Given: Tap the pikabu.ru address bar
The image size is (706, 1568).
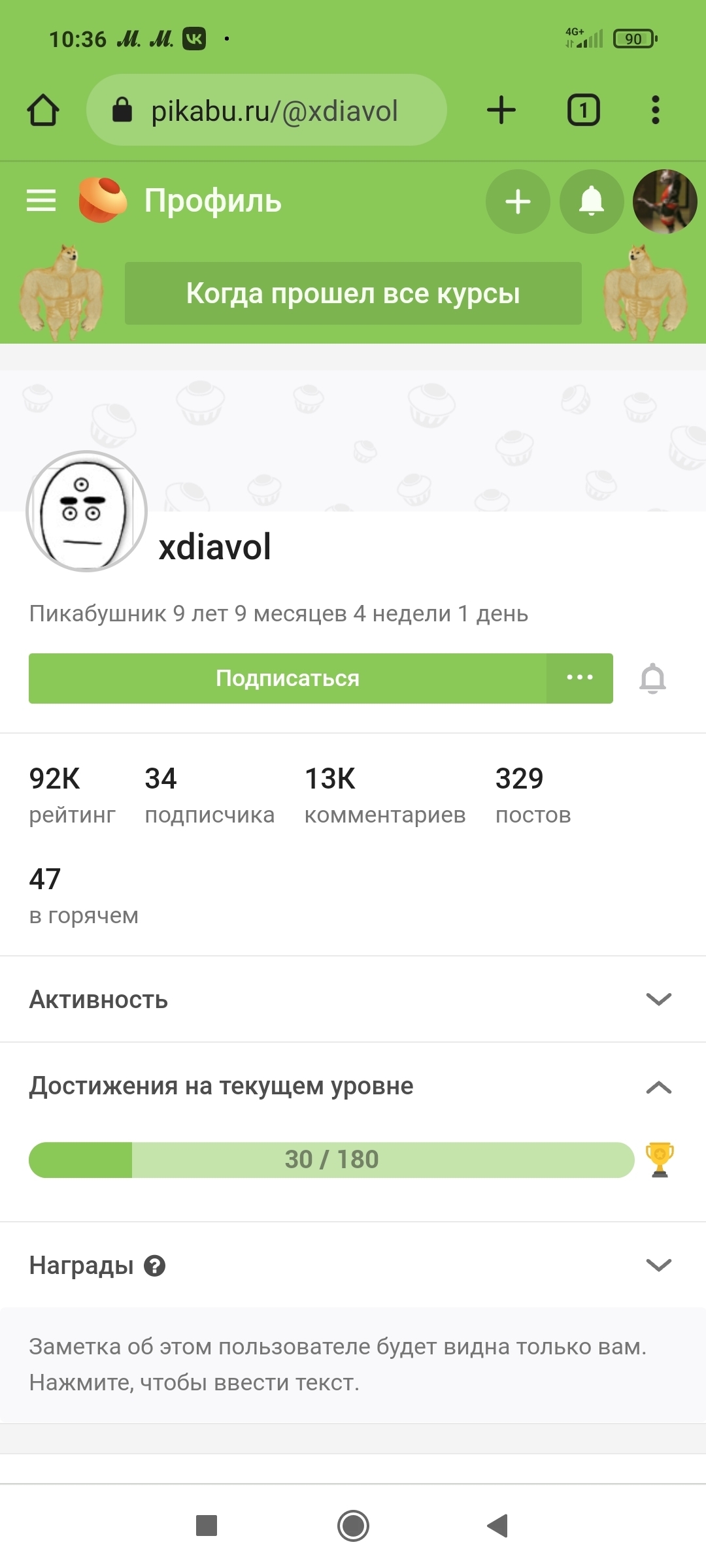Looking at the screenshot, I should click(267, 110).
